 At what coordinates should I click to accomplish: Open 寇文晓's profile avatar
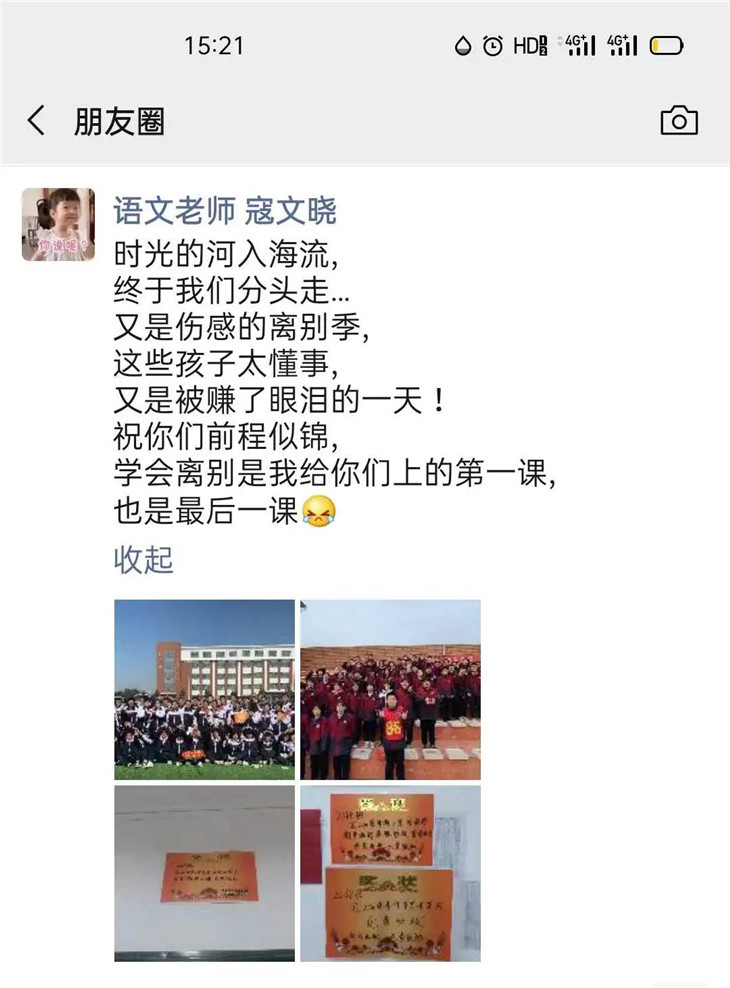(x=58, y=224)
